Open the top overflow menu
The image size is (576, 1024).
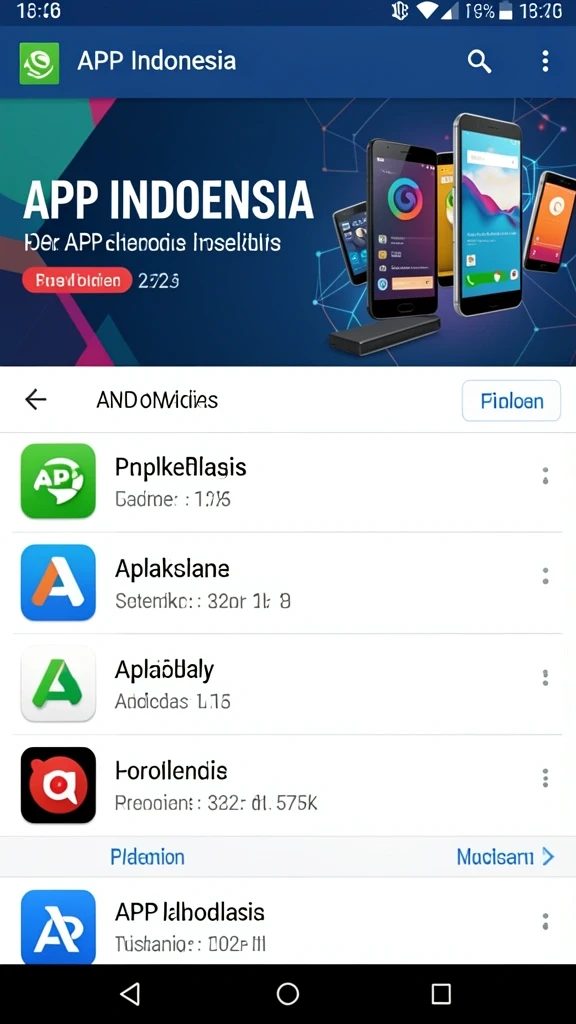click(x=545, y=61)
